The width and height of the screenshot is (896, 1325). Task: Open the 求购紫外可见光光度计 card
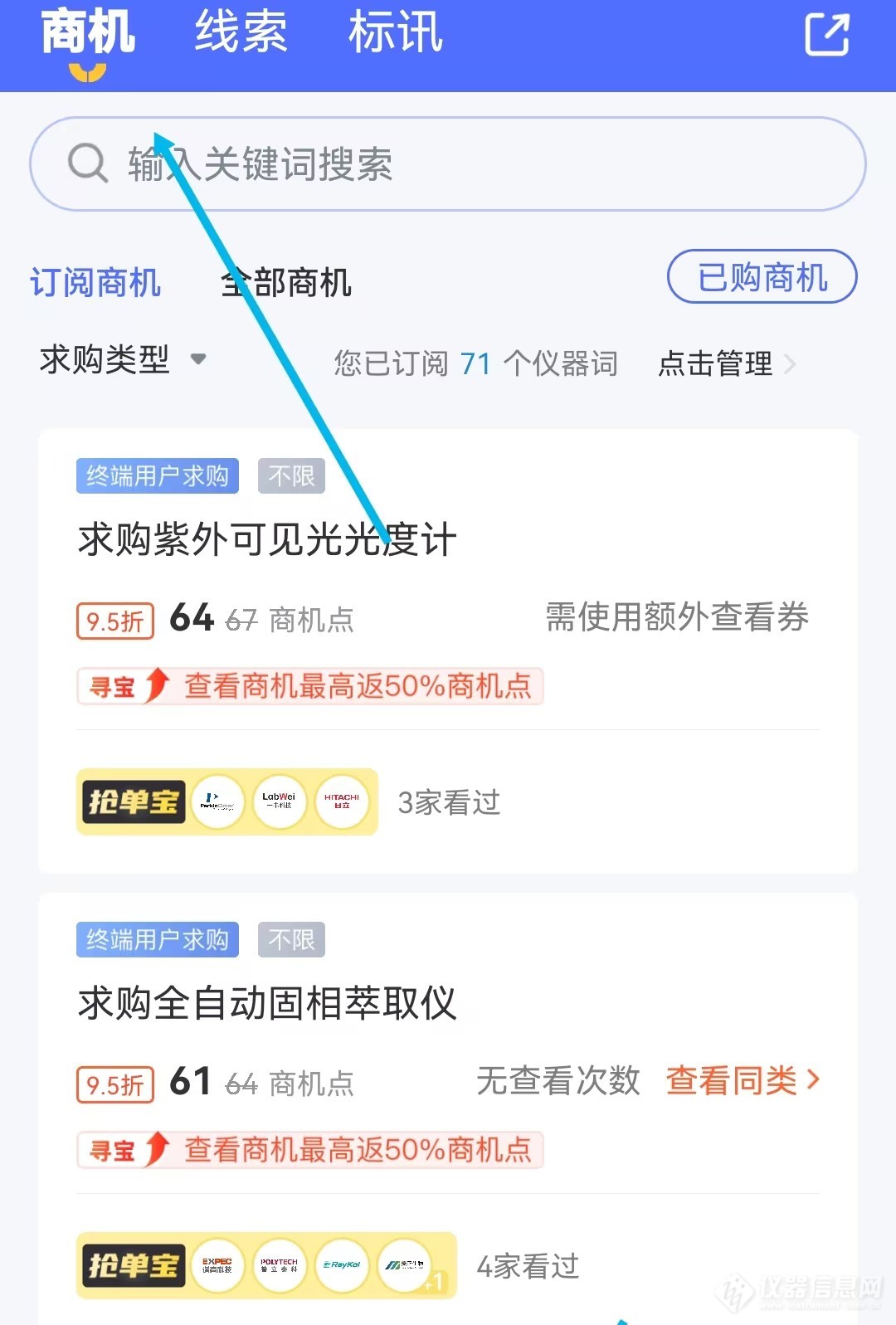click(267, 539)
